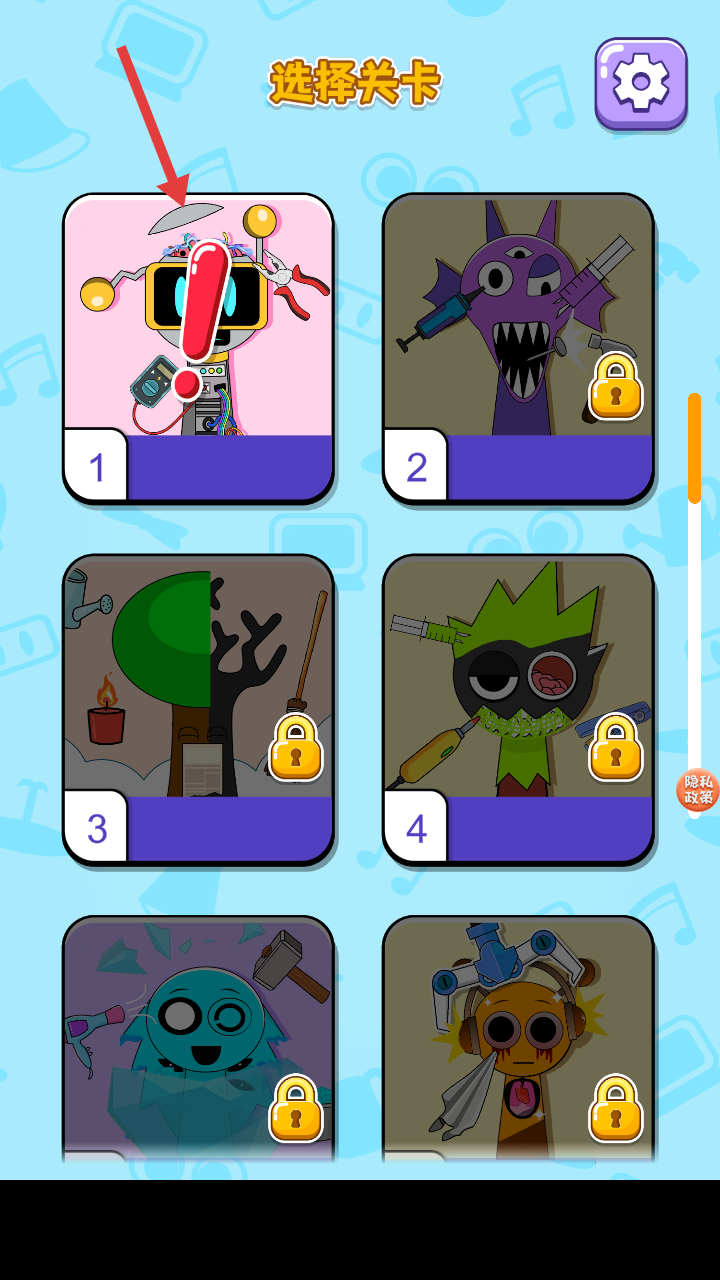Screen dimensions: 720x1280
Task: Select locked level 2 purple monster
Action: tap(518, 348)
